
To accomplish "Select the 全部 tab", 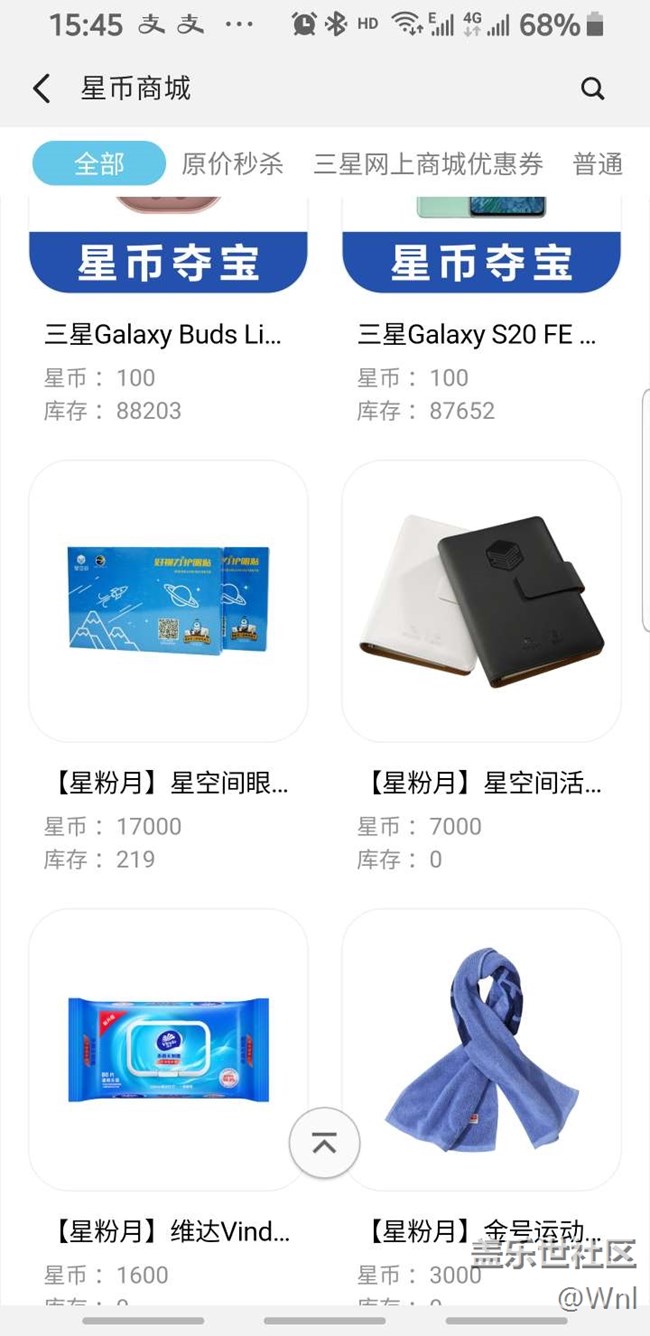I will click(99, 164).
